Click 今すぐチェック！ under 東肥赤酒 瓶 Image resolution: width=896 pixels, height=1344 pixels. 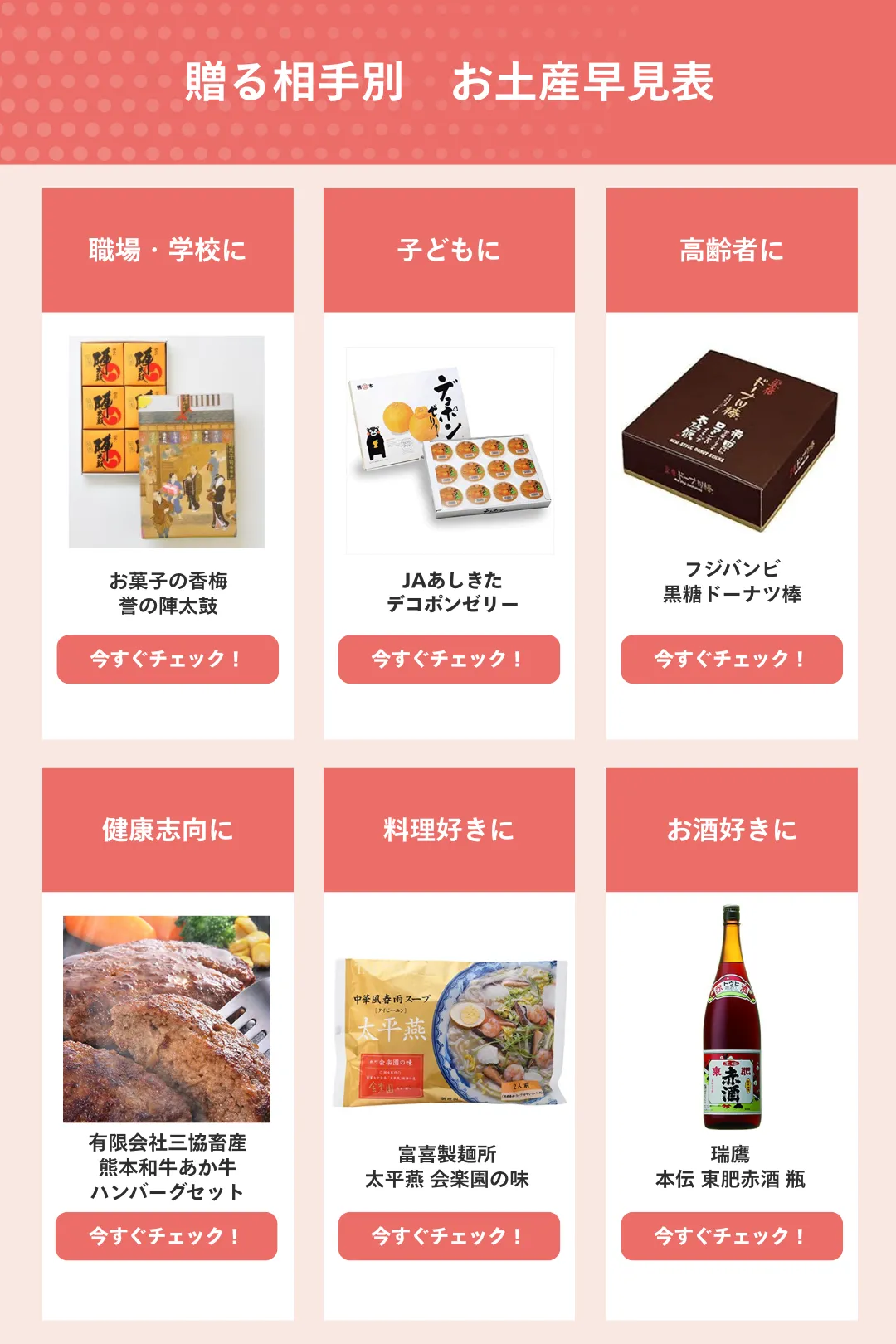click(731, 1234)
